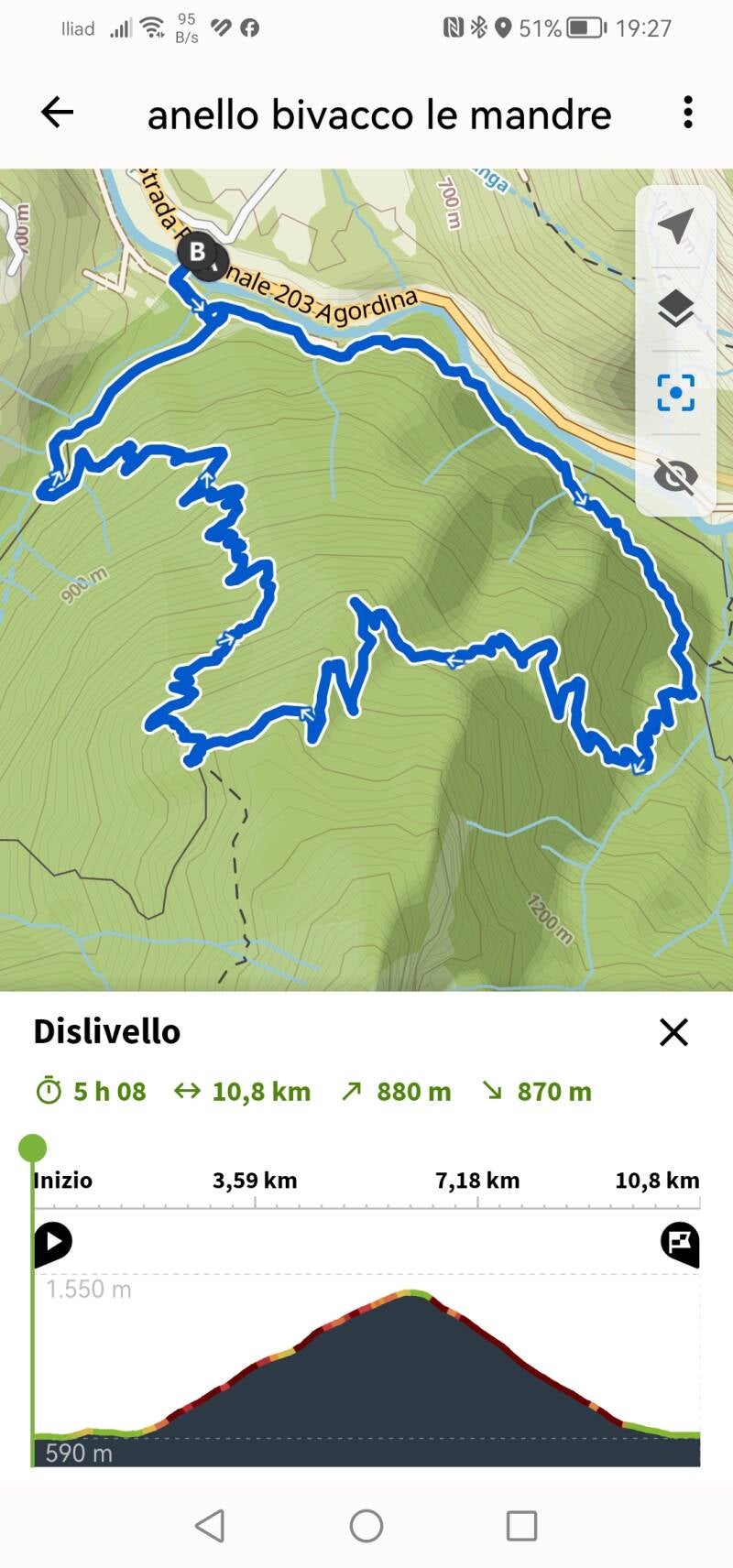Tap the start play marker on the elevation profile
This screenshot has width=733, height=1568.
coord(53,1242)
